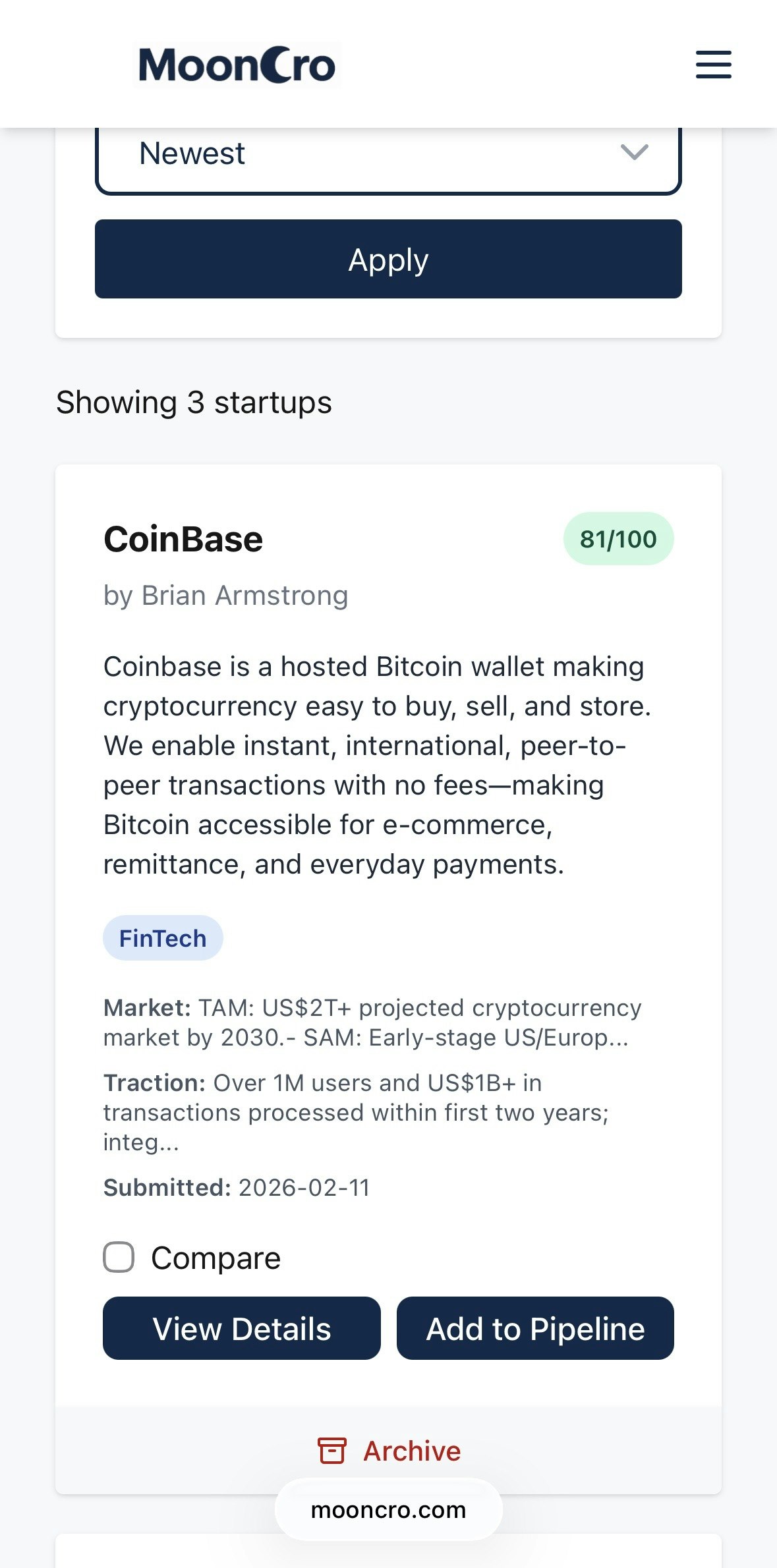Tap the mooncro.com address pill
The image size is (777, 1568).
point(388,1509)
